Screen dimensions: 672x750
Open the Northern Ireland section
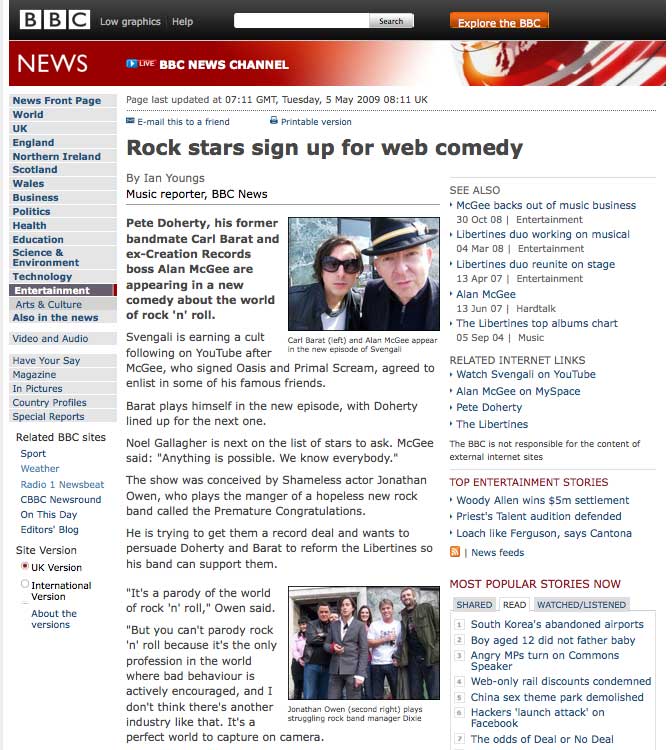56,157
